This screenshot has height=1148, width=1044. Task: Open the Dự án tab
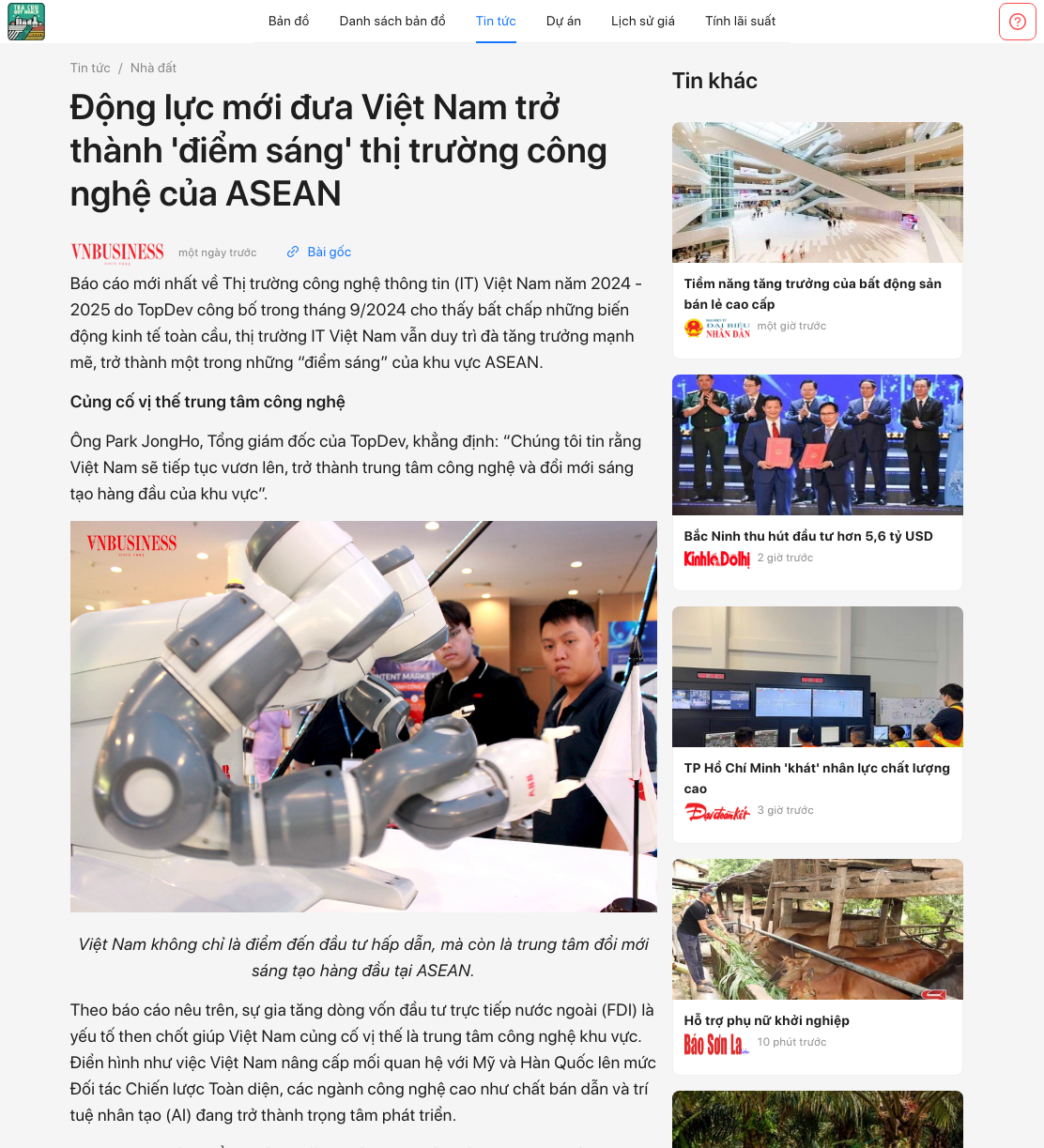tap(563, 21)
